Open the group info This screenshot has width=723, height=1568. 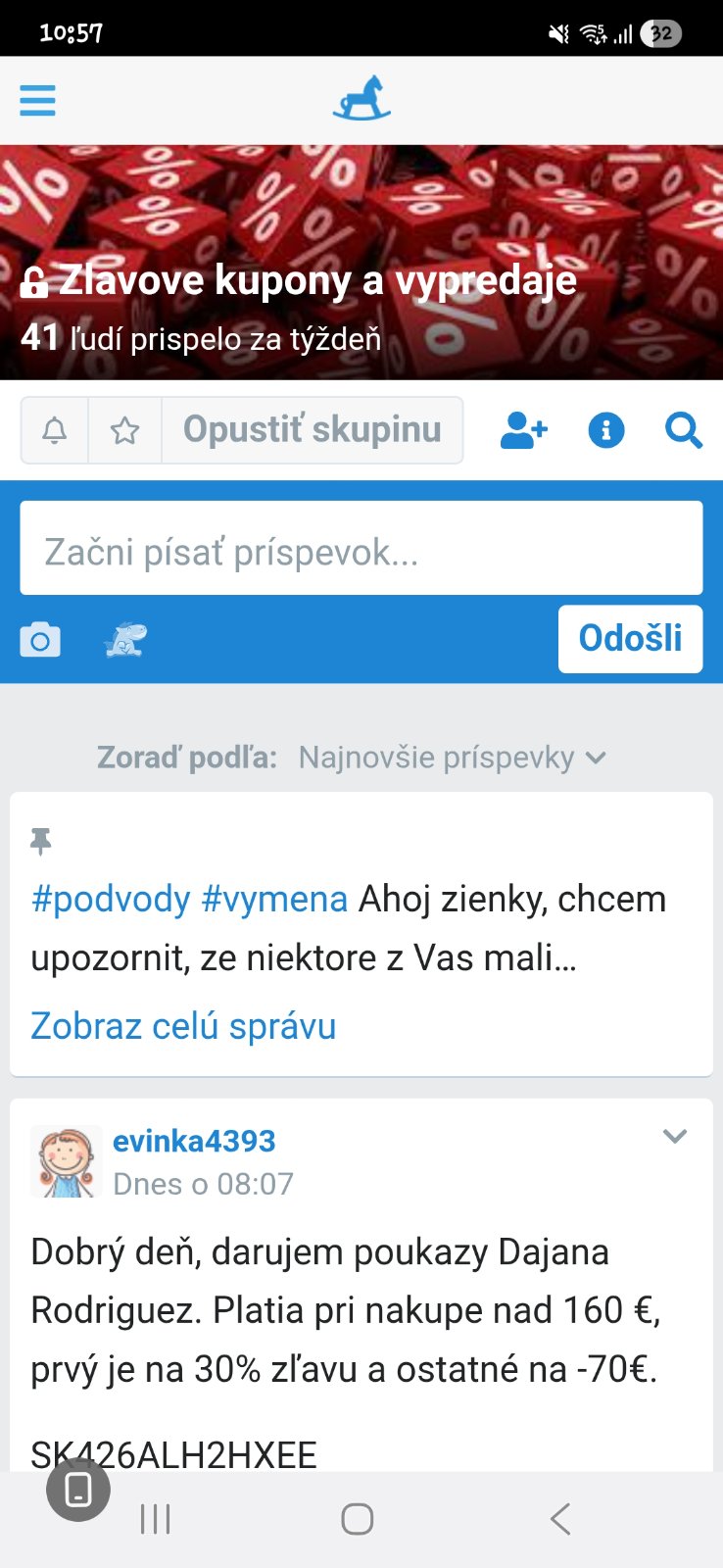pyautogui.click(x=605, y=430)
